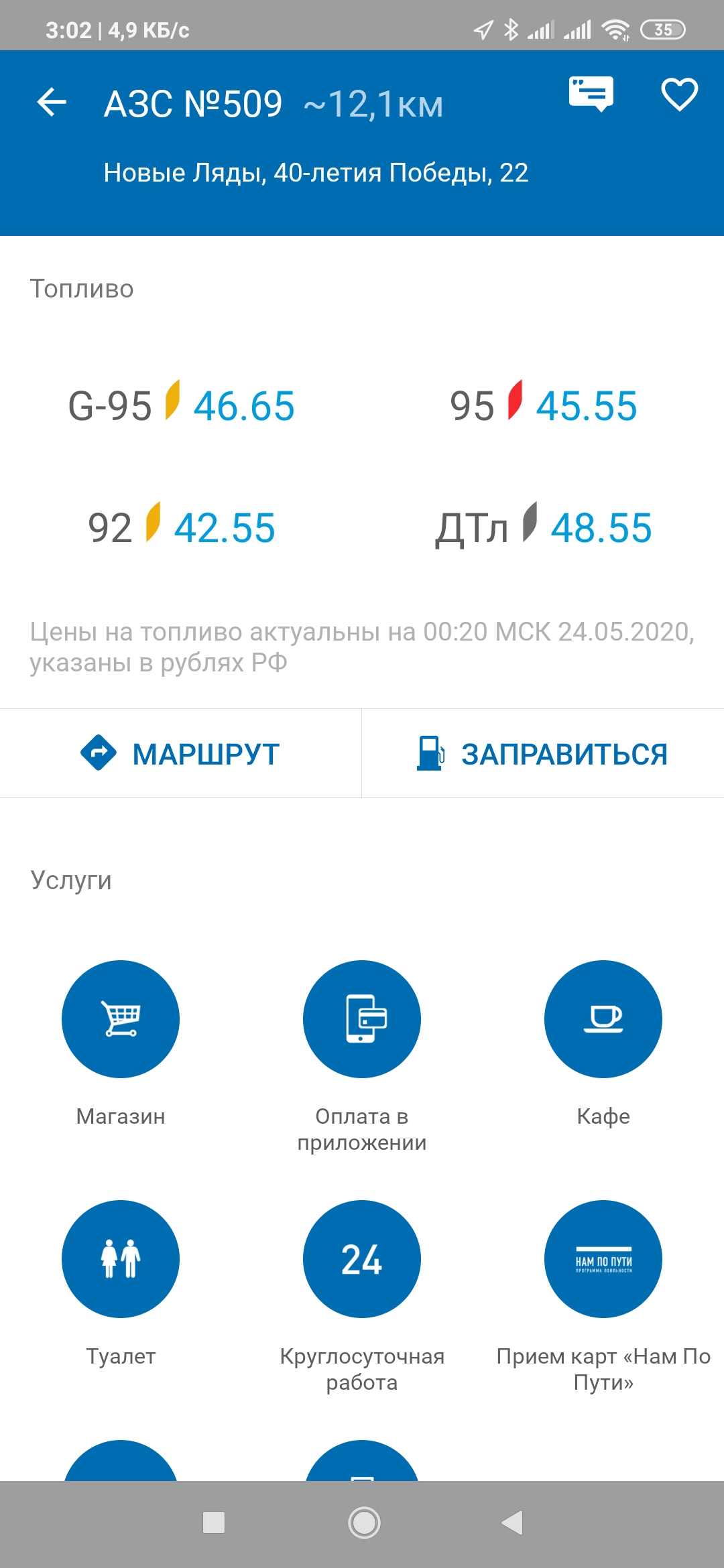The image size is (724, 1568).
Task: Tap the Магазин service icon
Action: 121,1019
